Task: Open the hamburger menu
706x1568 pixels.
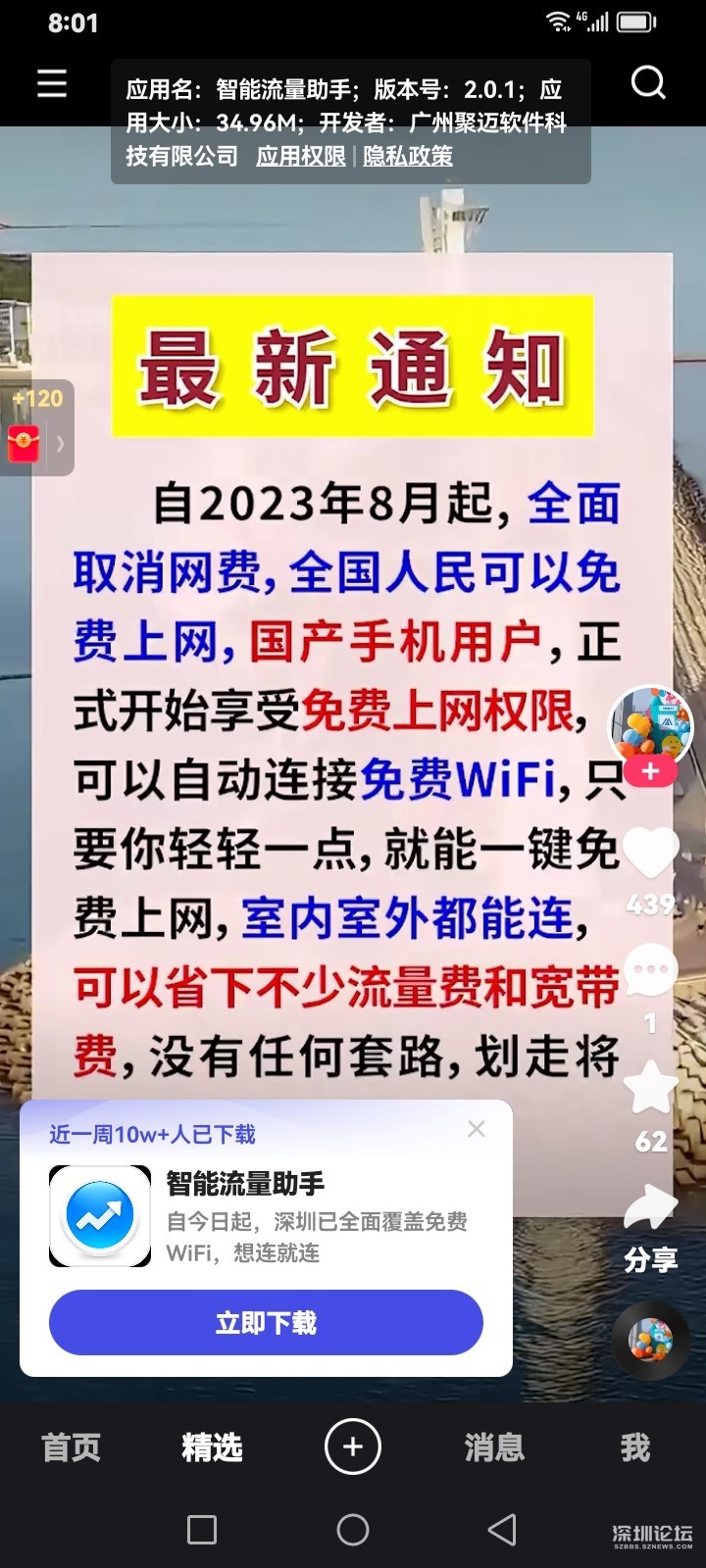Action: [x=52, y=84]
